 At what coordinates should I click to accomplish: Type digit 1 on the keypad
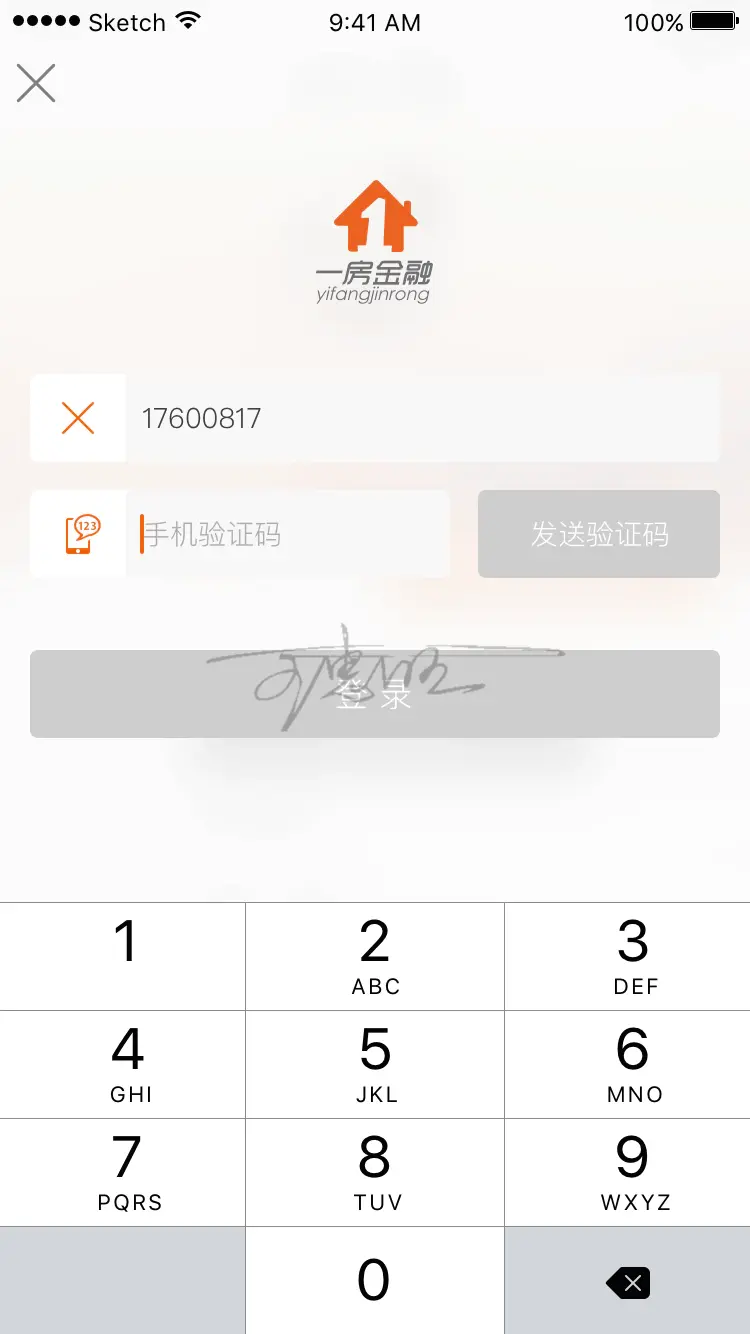click(x=123, y=956)
